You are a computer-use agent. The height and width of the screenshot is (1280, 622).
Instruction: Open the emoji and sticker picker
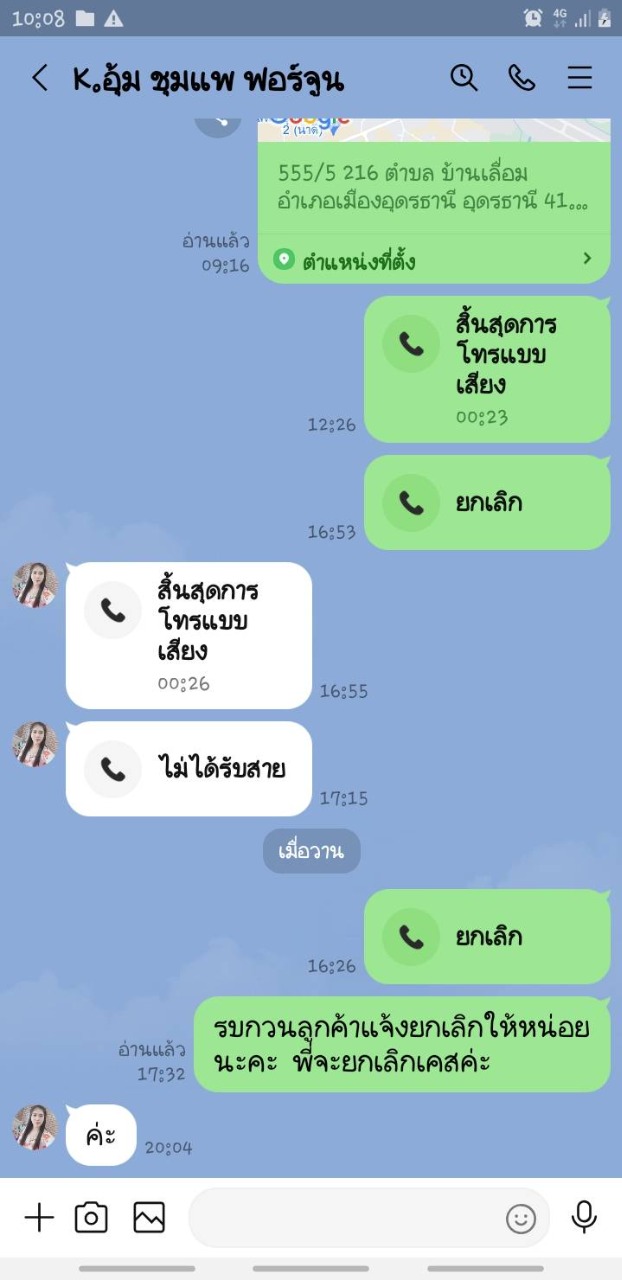click(x=521, y=1218)
